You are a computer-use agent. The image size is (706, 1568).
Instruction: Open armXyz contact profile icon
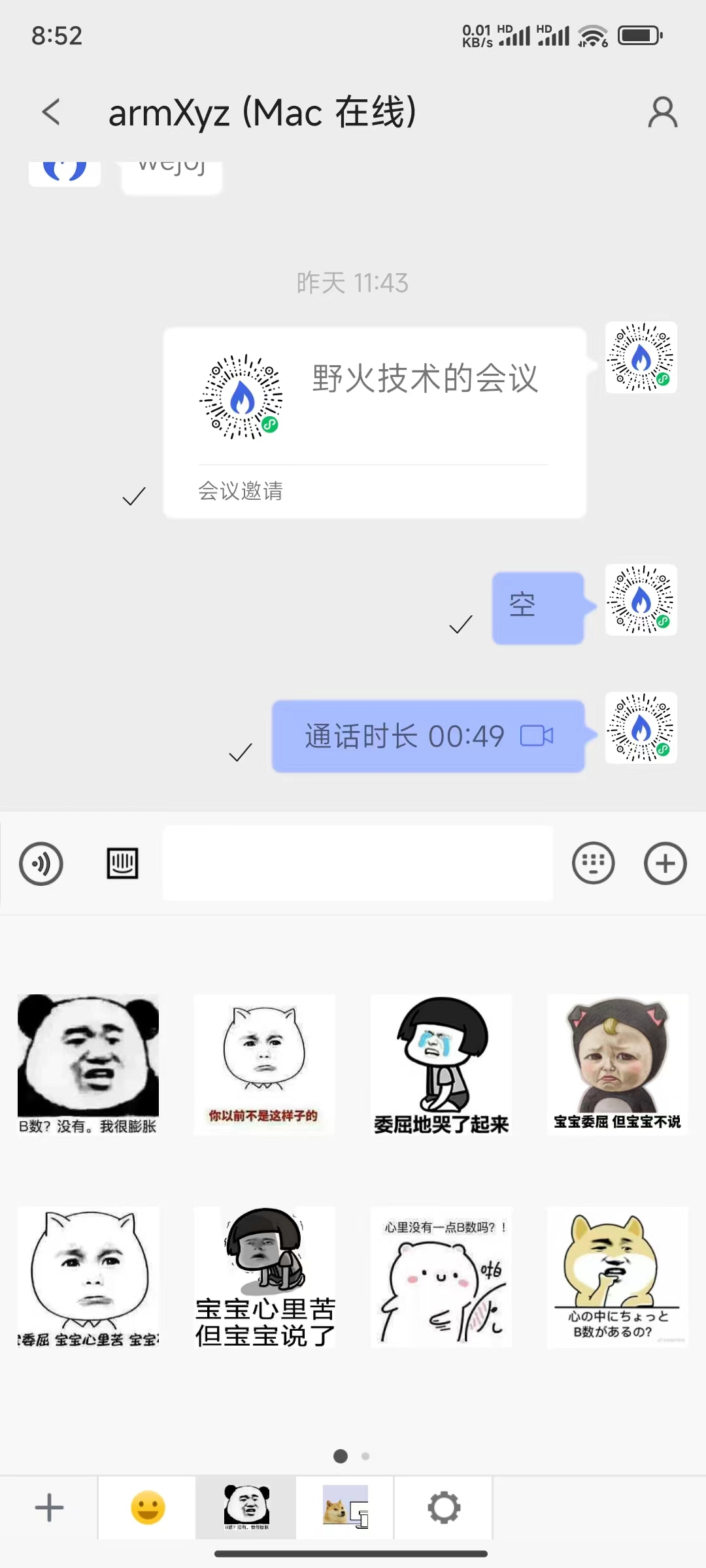click(x=662, y=112)
